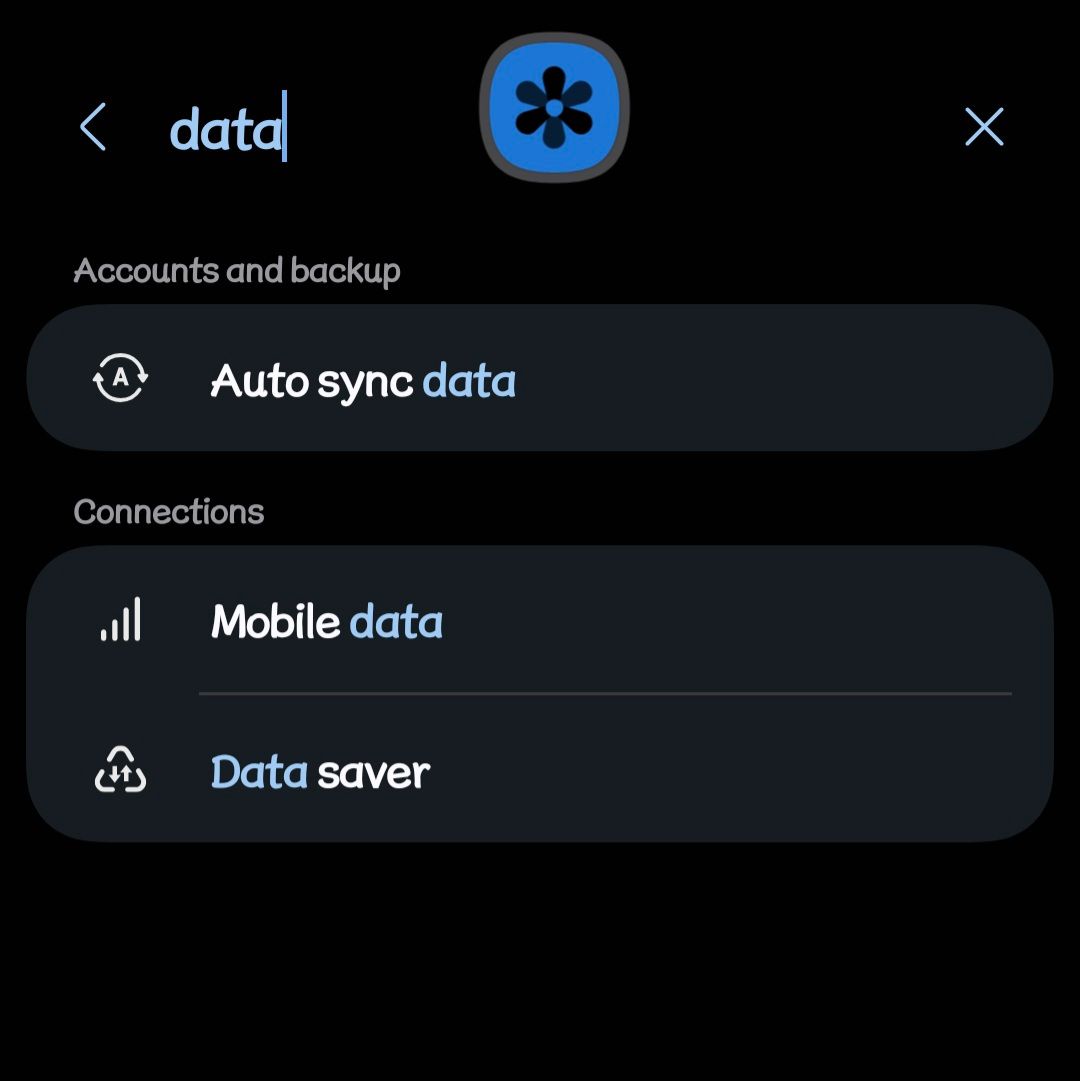Click the X to clear the search query

point(984,127)
